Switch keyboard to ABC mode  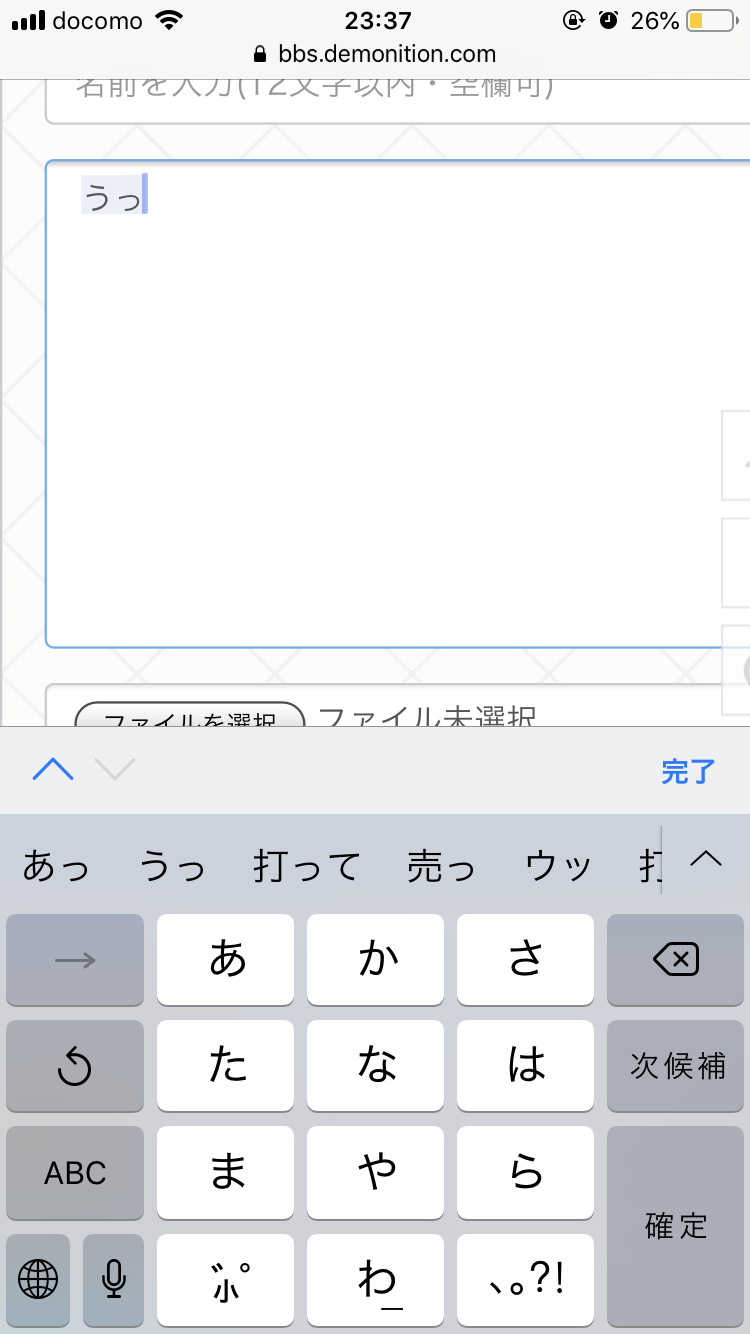click(x=75, y=1172)
